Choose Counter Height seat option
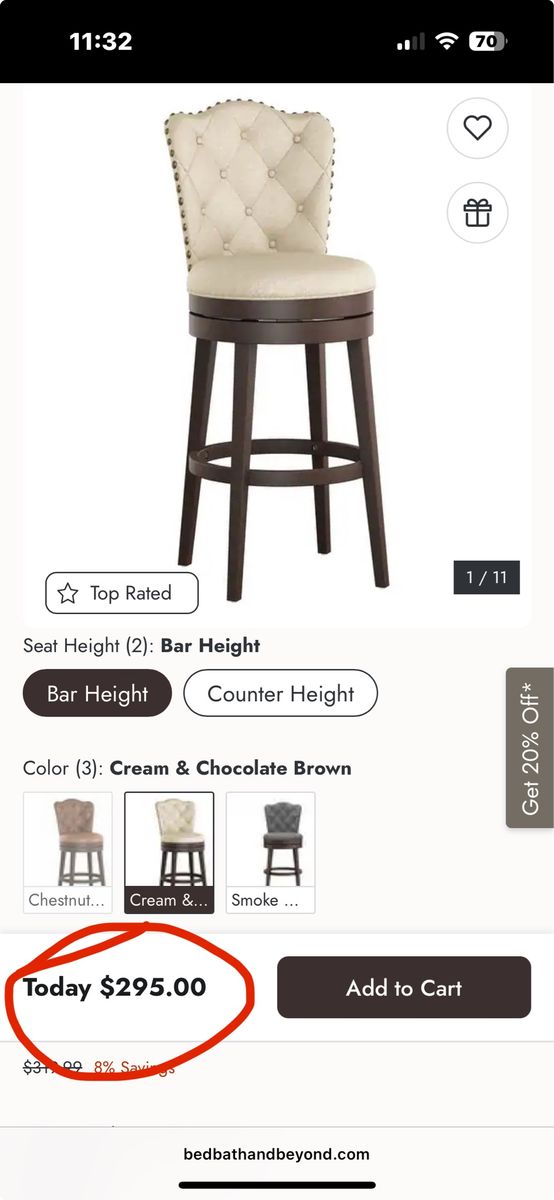This screenshot has width=554, height=1200. (x=281, y=693)
